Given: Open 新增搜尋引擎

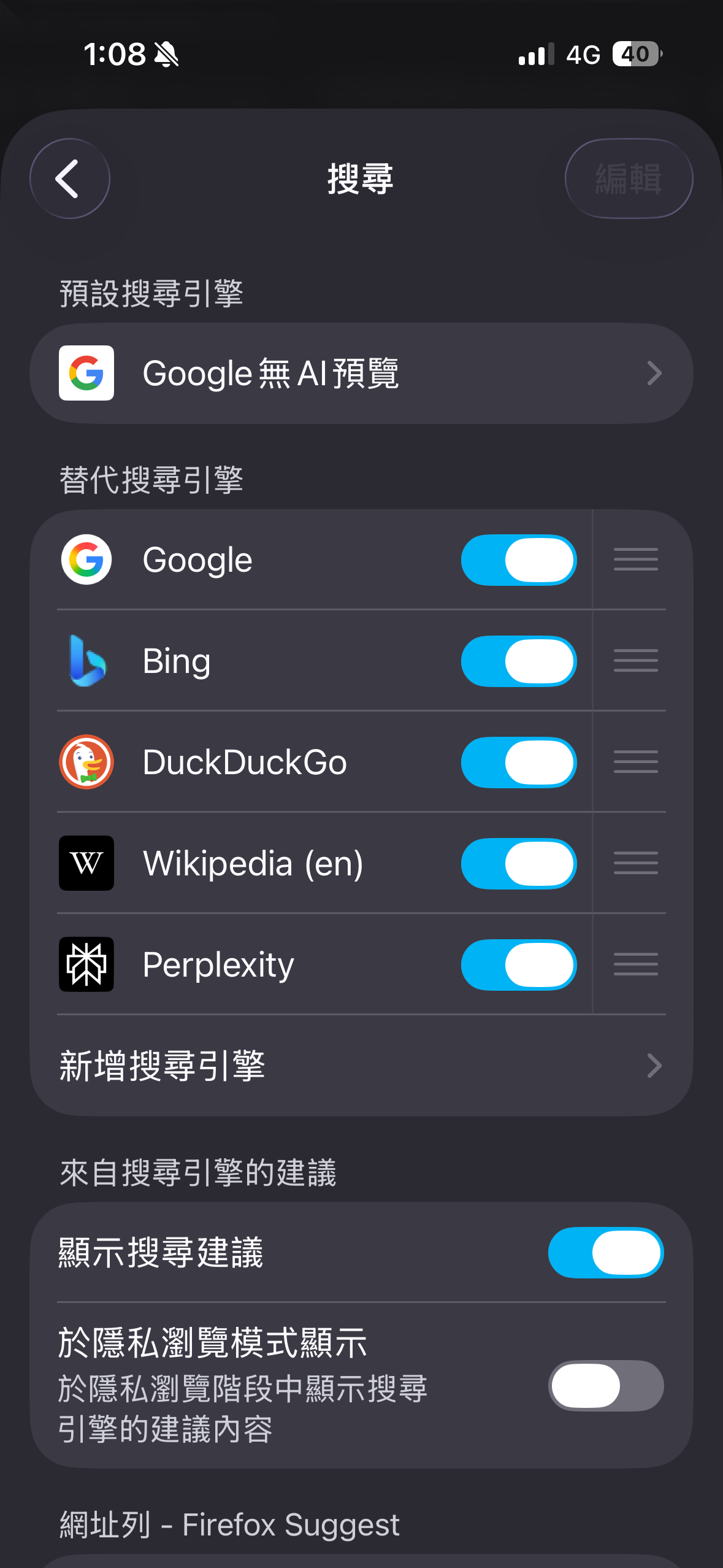Looking at the screenshot, I should 361,1066.
